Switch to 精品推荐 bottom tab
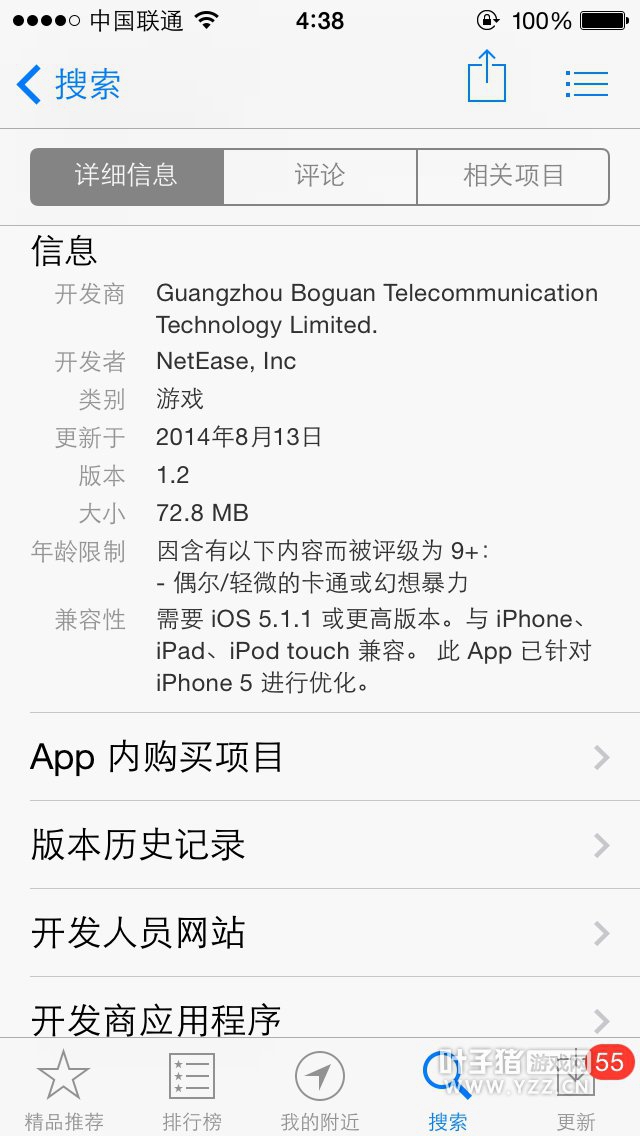Viewport: 640px width, 1136px height. coord(64,1090)
